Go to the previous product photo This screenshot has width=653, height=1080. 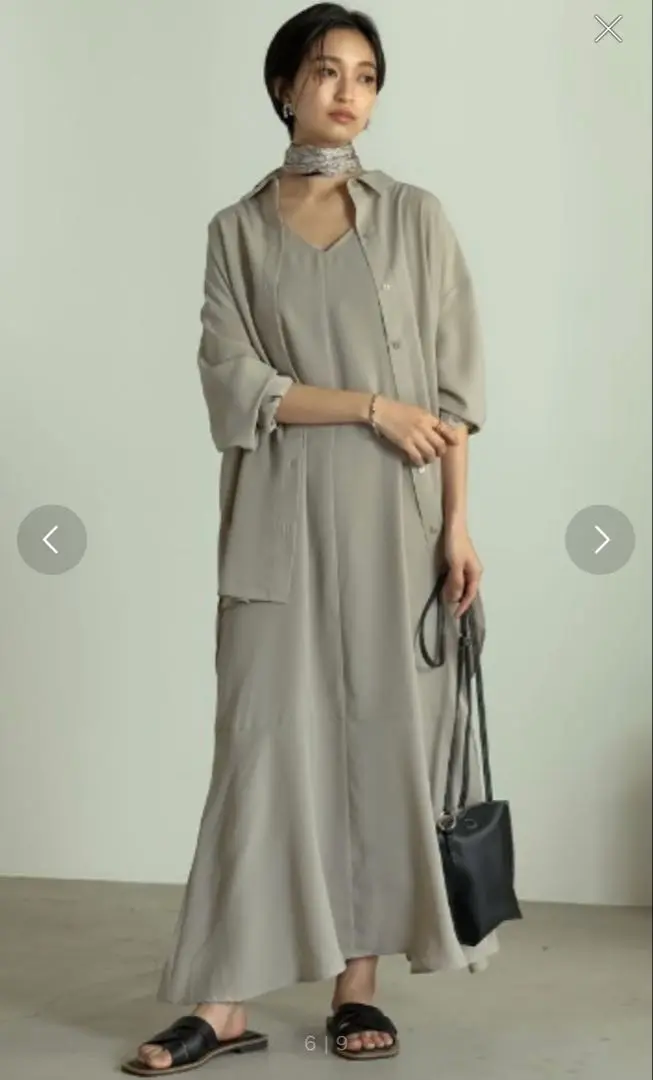click(52, 539)
